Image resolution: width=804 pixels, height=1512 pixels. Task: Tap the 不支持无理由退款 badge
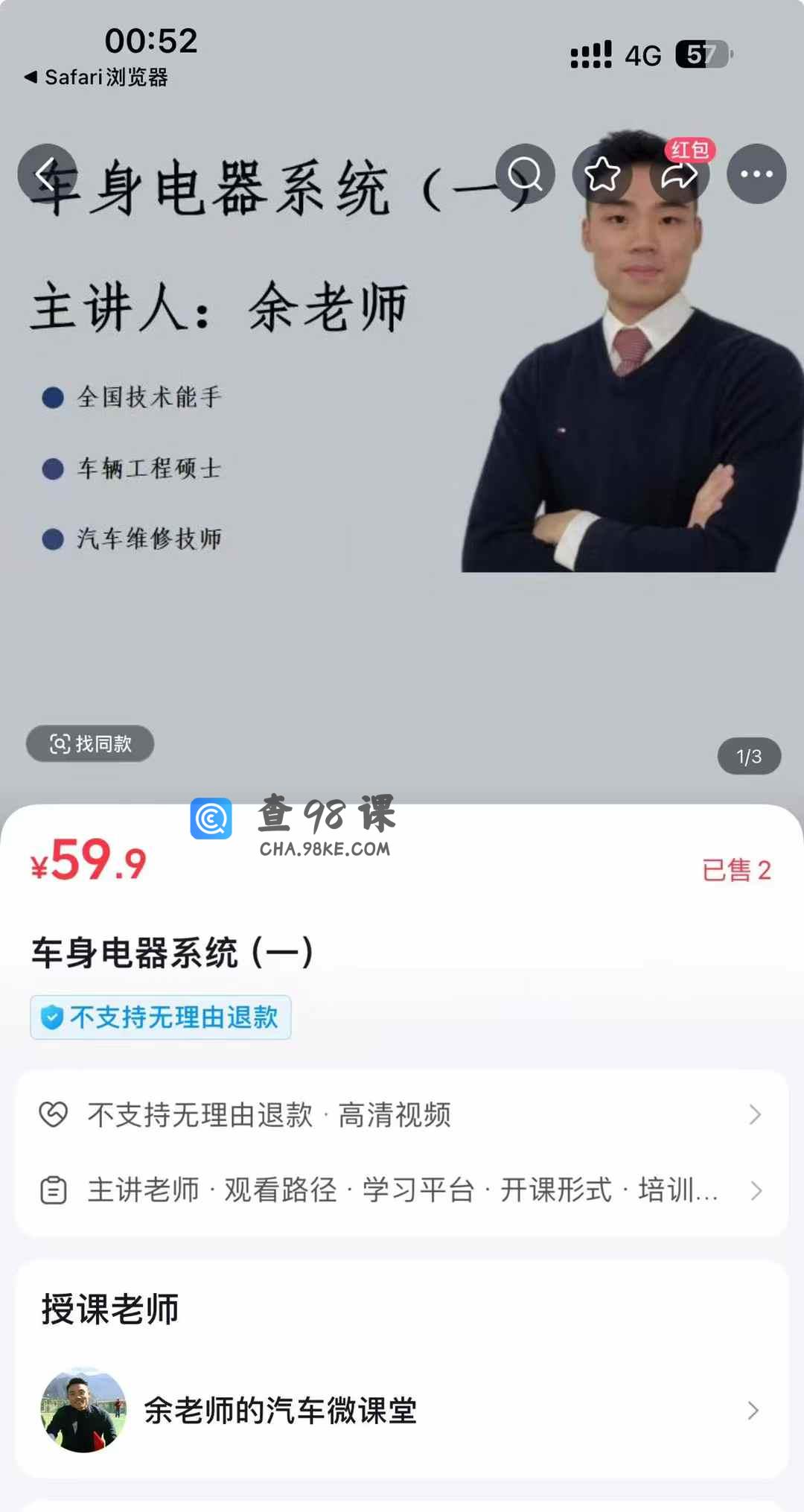(160, 1017)
